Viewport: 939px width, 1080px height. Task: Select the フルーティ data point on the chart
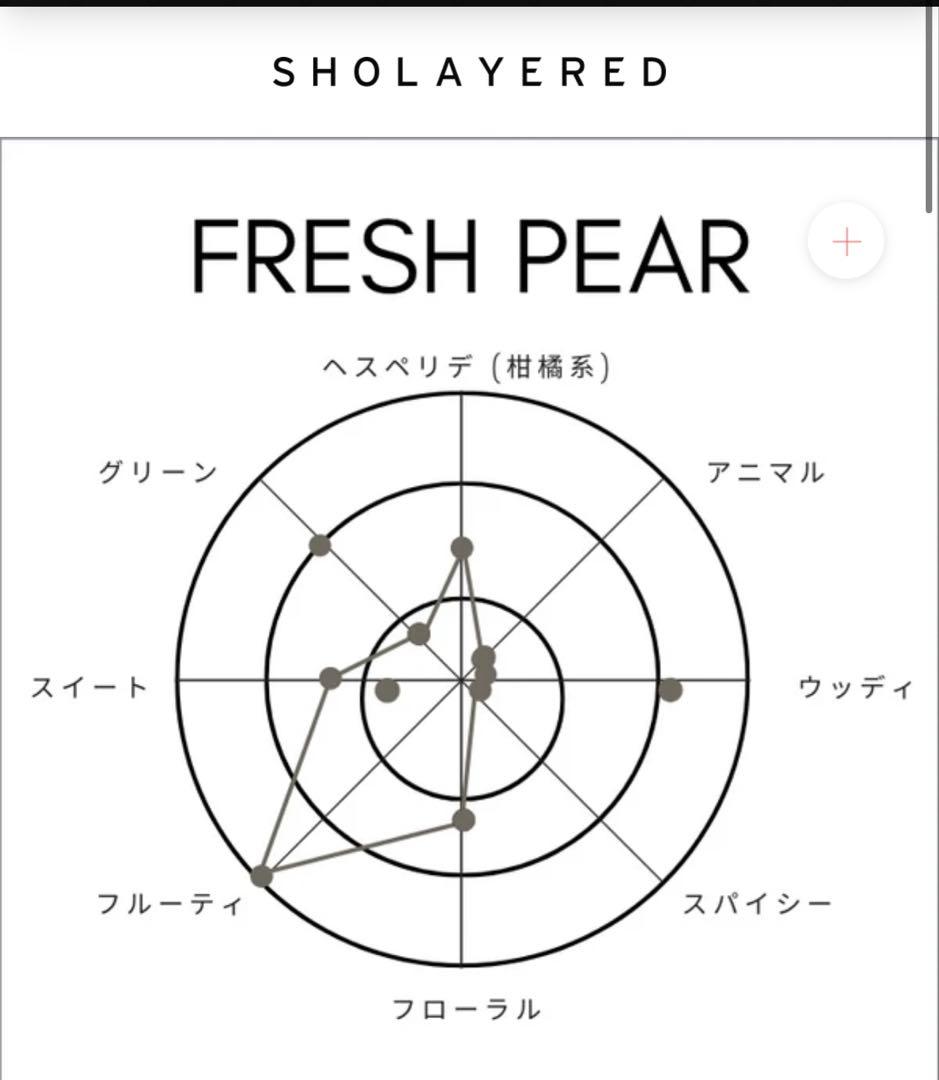pyautogui.click(x=262, y=878)
